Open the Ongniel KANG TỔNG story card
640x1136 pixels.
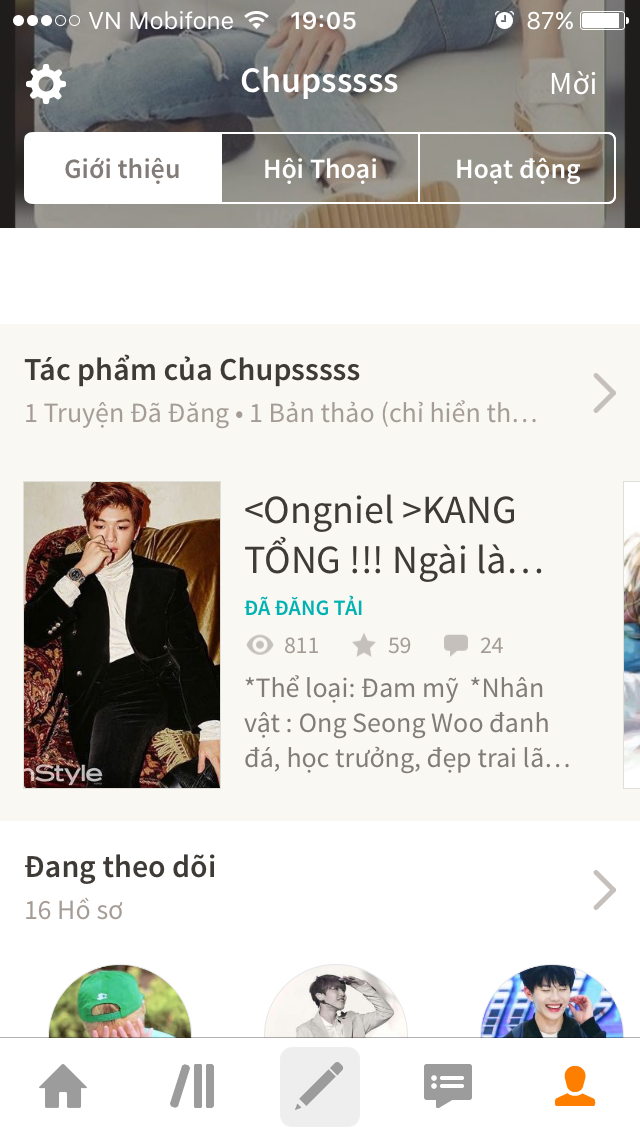(320, 635)
